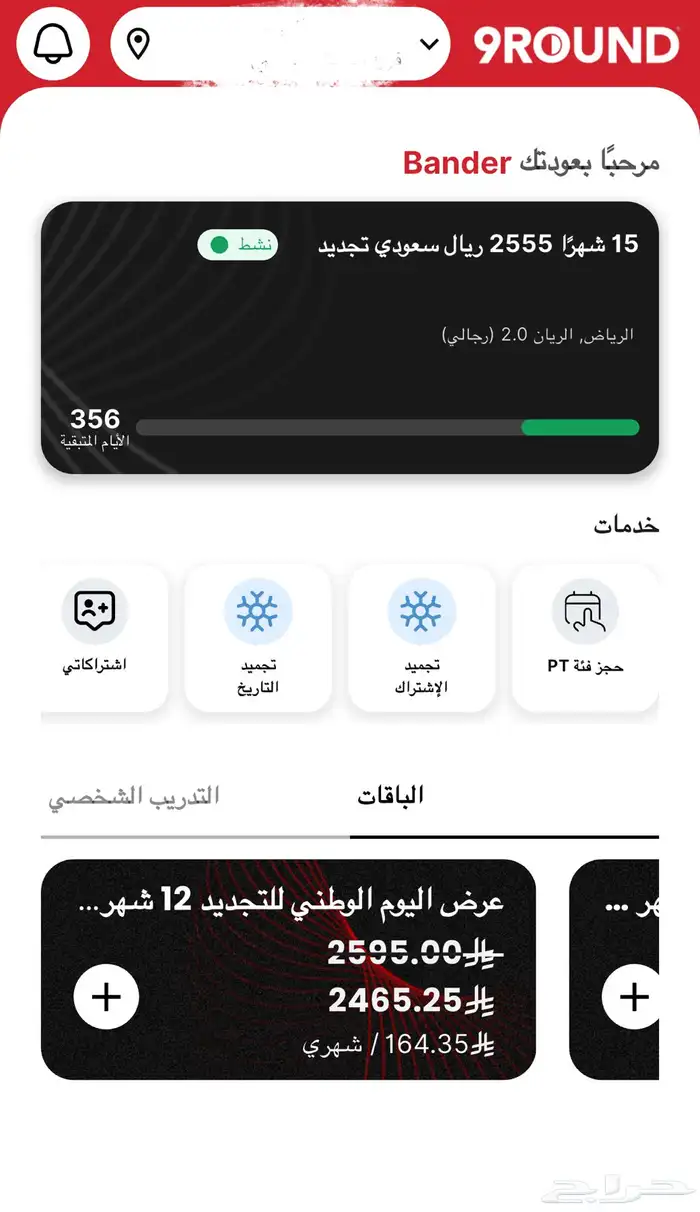Open the active 15-month membership card
Screen dimensions: 700x1212
(x=350, y=337)
